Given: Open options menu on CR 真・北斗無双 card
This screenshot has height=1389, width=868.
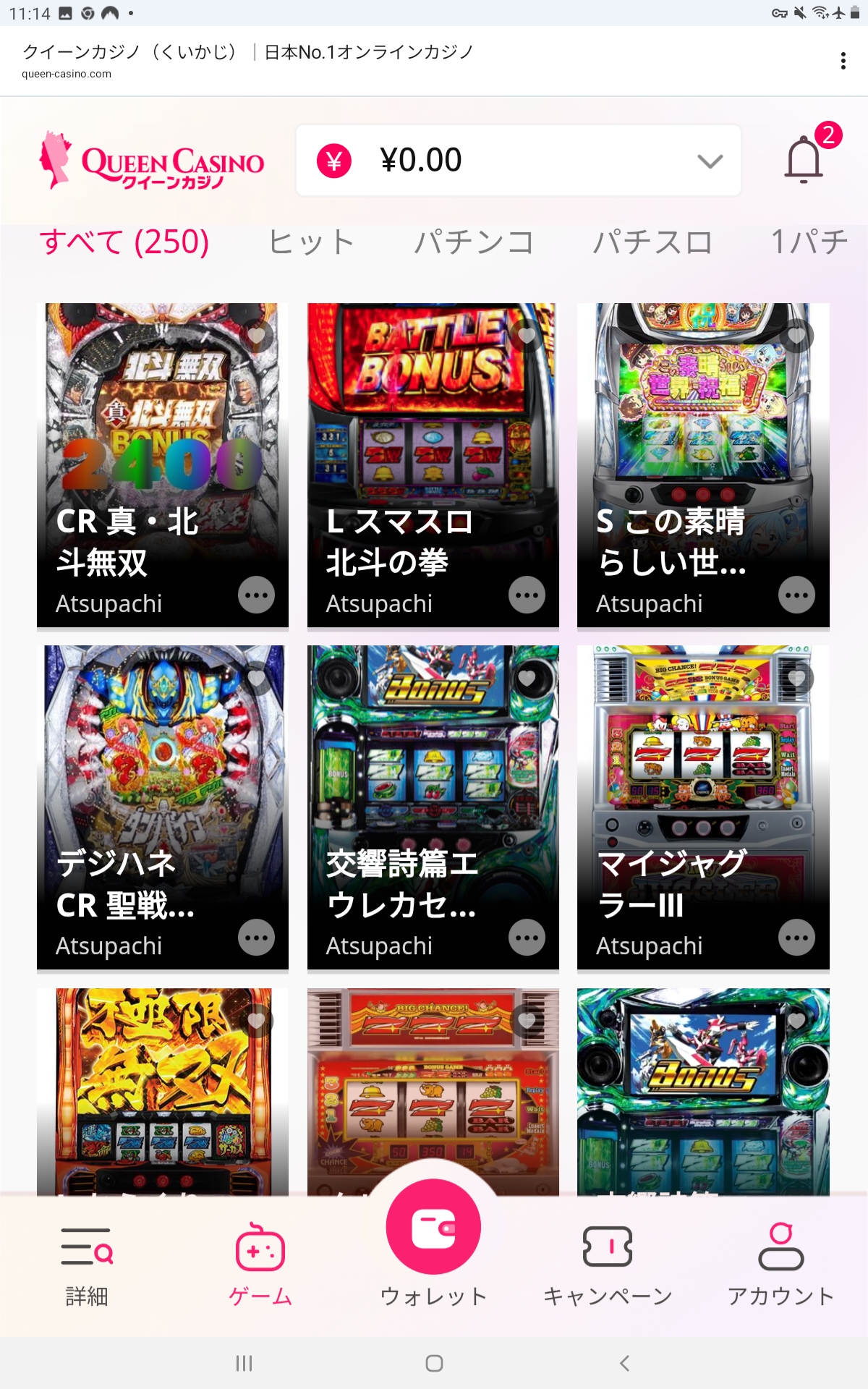Looking at the screenshot, I should click(256, 595).
